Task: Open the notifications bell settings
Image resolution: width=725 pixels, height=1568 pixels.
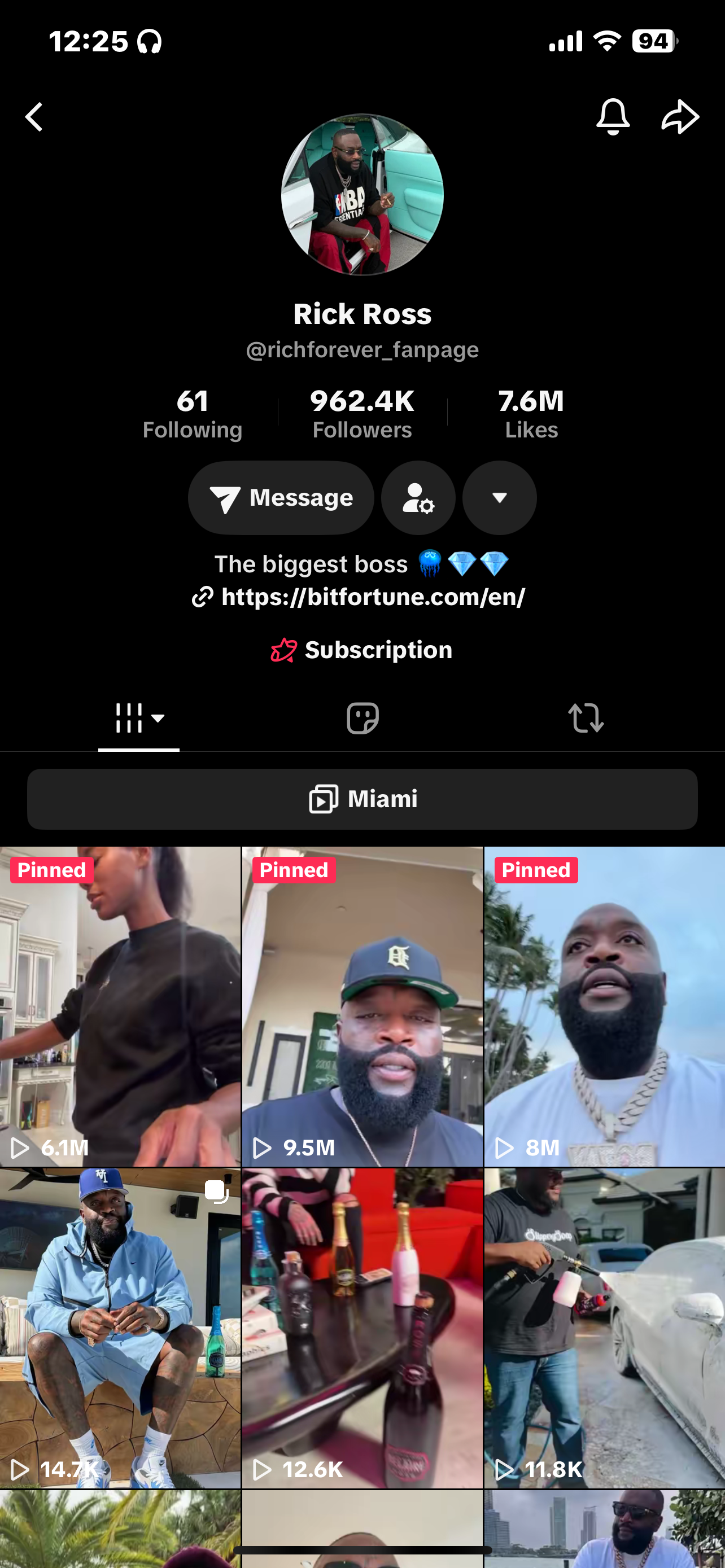Action: [x=613, y=116]
